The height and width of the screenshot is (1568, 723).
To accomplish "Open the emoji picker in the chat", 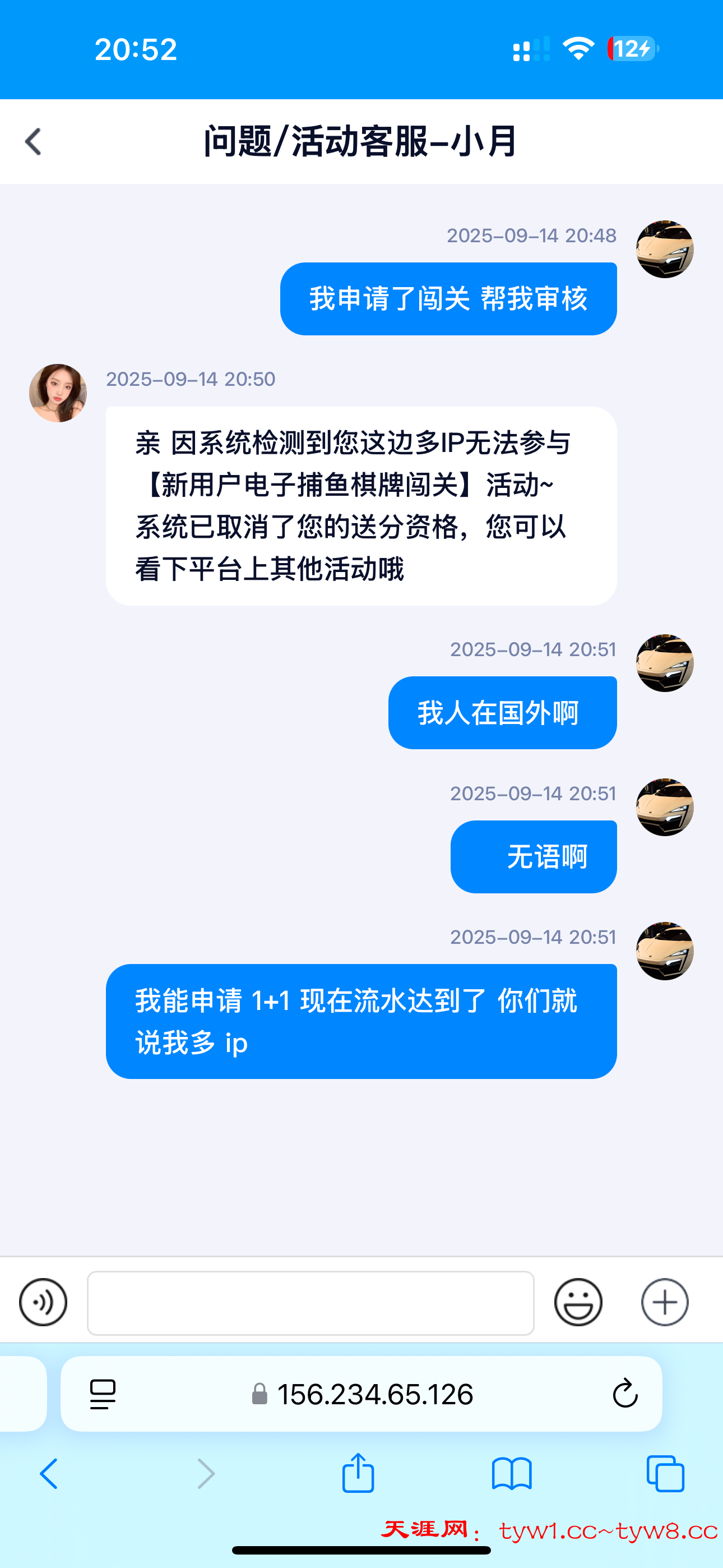I will [x=579, y=1302].
